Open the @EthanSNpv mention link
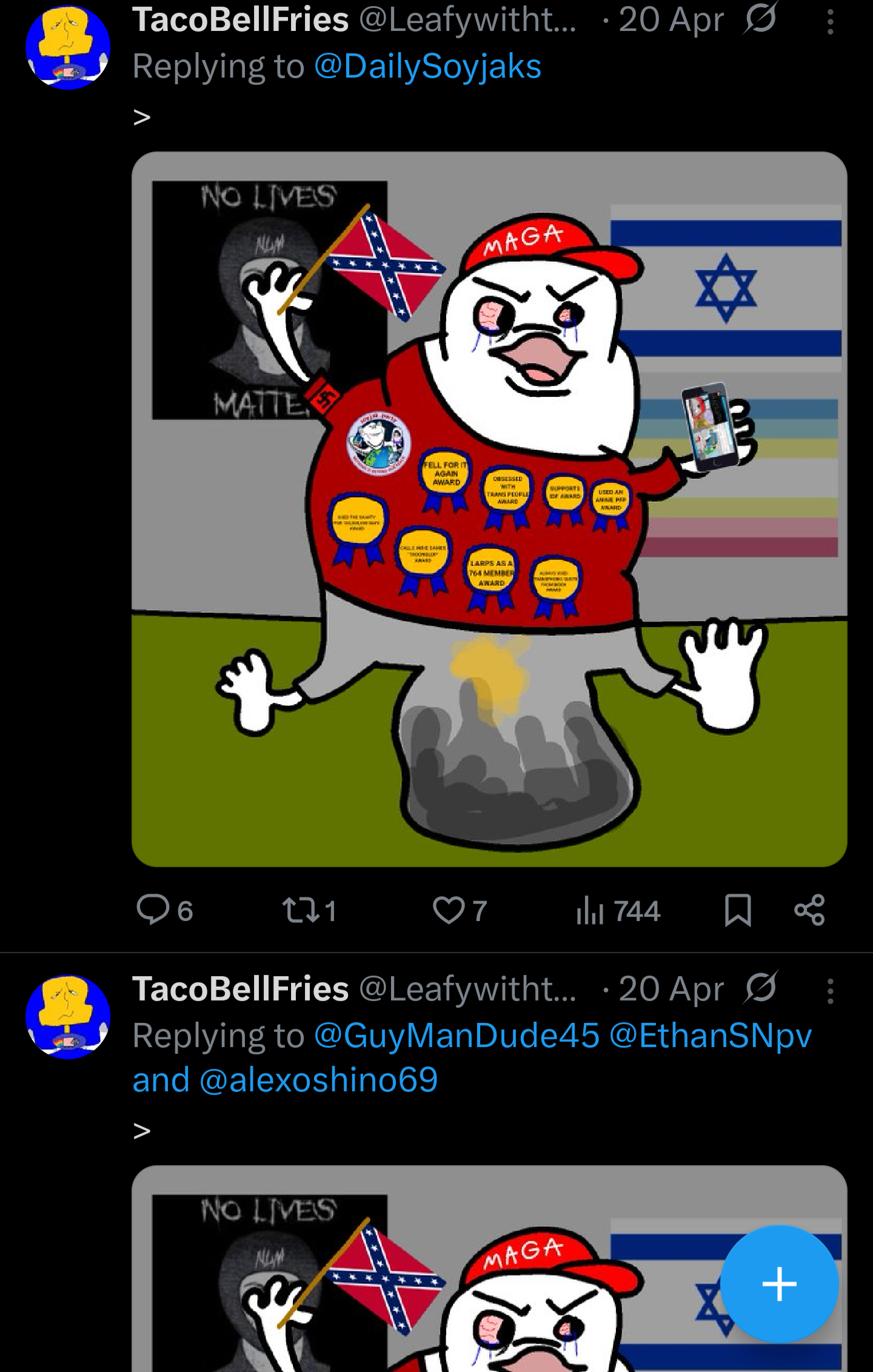The height and width of the screenshot is (1372, 873). click(710, 1036)
